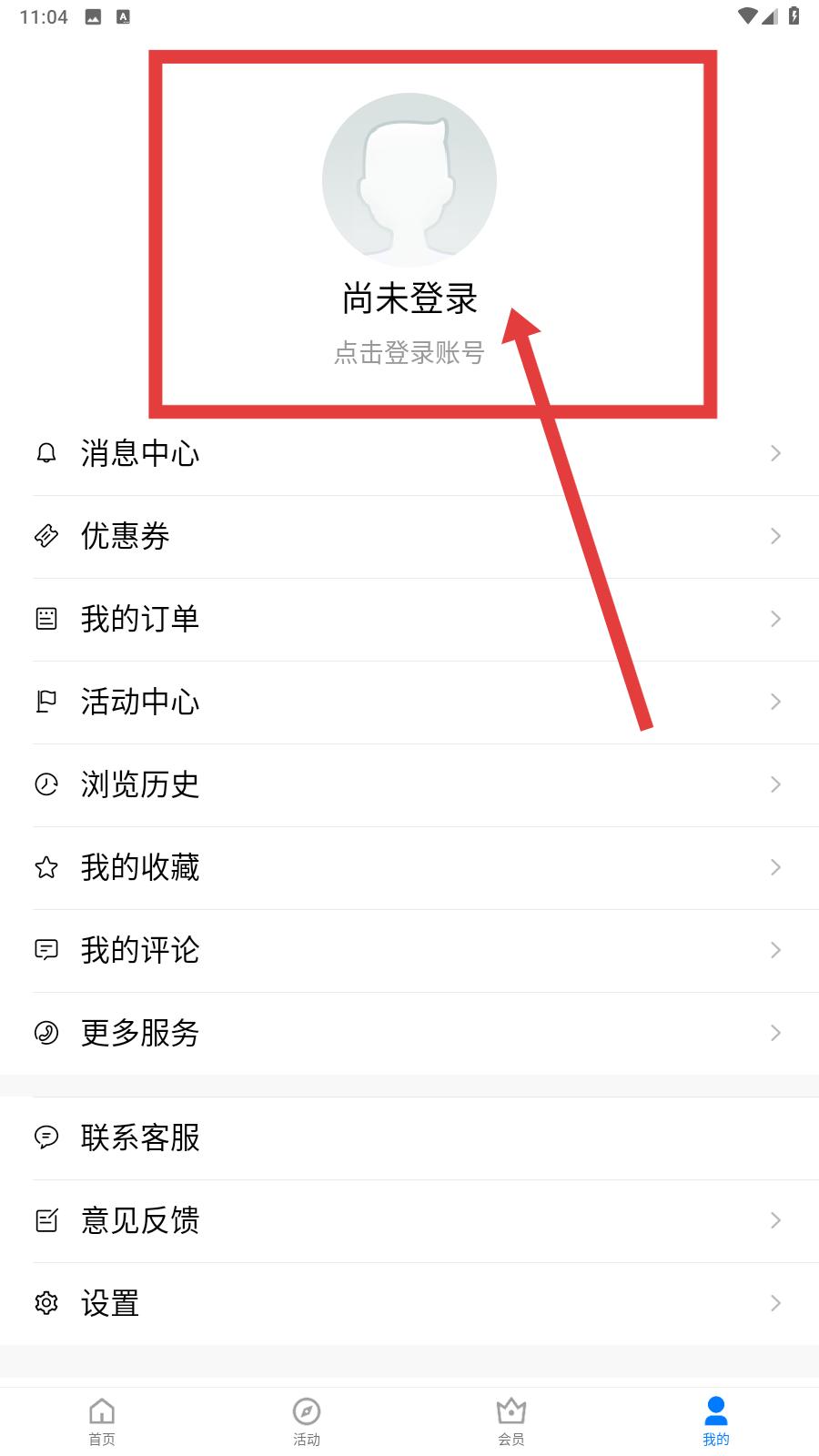Open 意见反馈 feedback
Image resolution: width=819 pixels, height=1456 pixels.
[409, 1220]
